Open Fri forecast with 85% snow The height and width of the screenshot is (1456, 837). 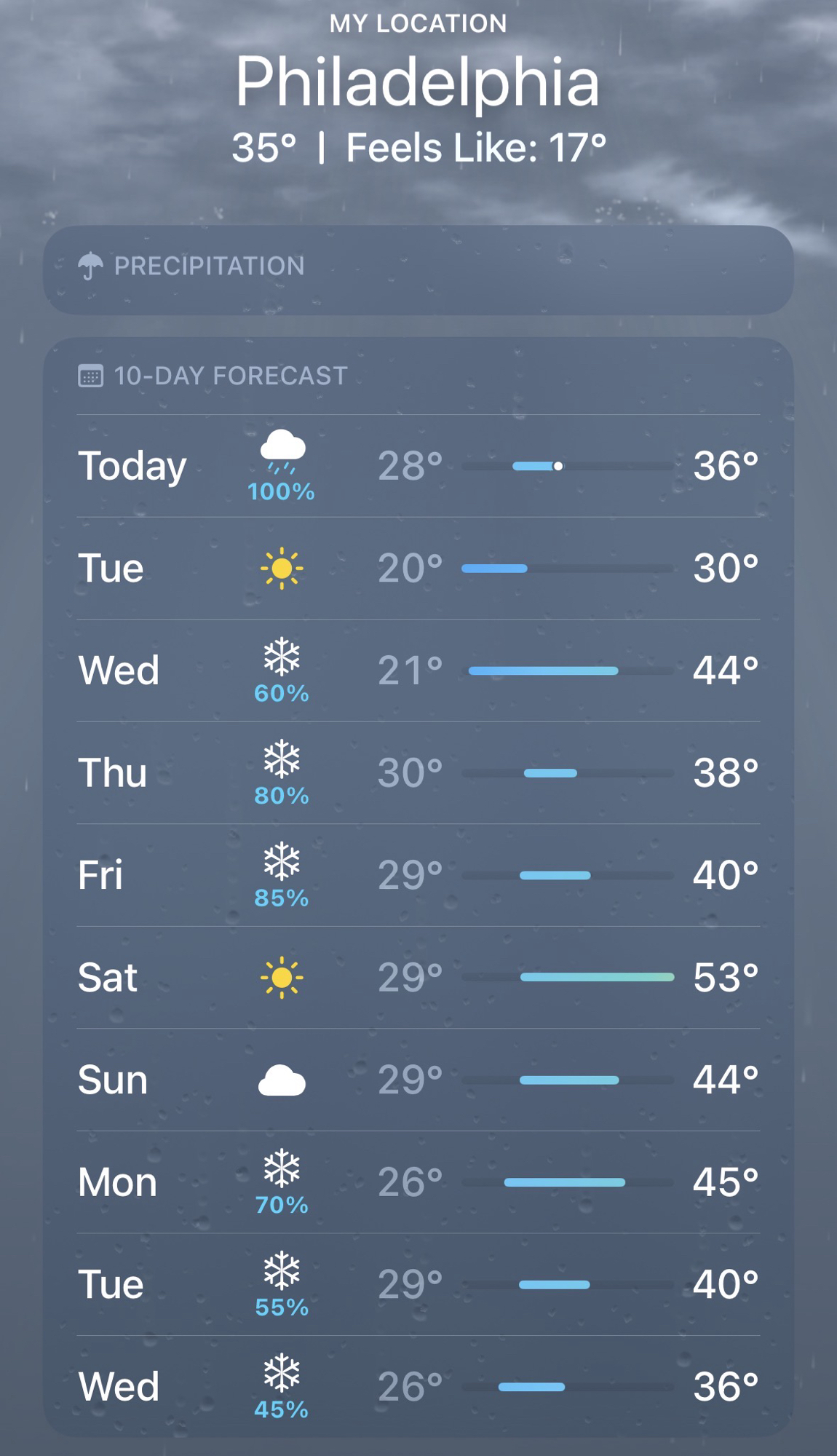click(x=418, y=875)
